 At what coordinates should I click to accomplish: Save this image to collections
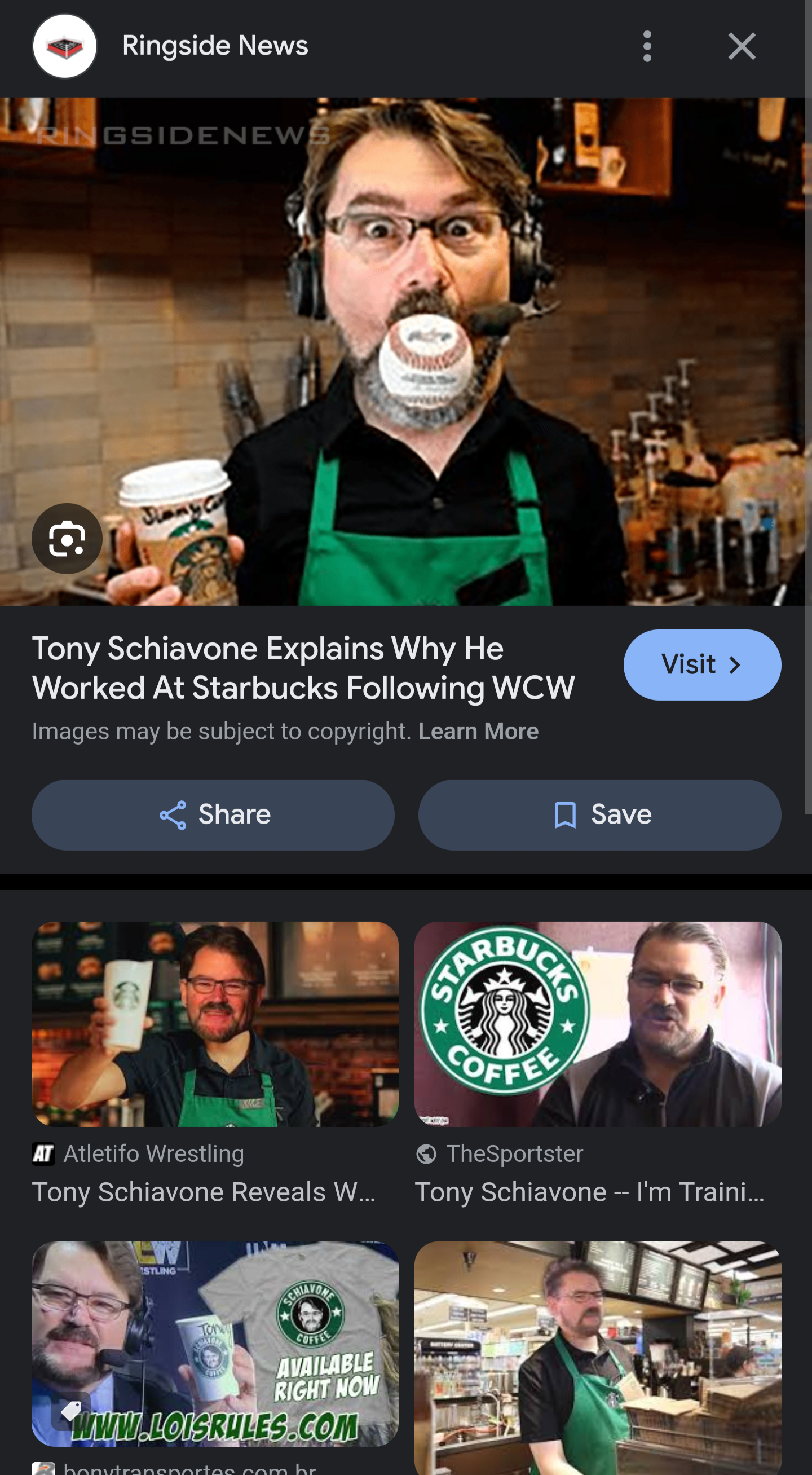(x=599, y=814)
